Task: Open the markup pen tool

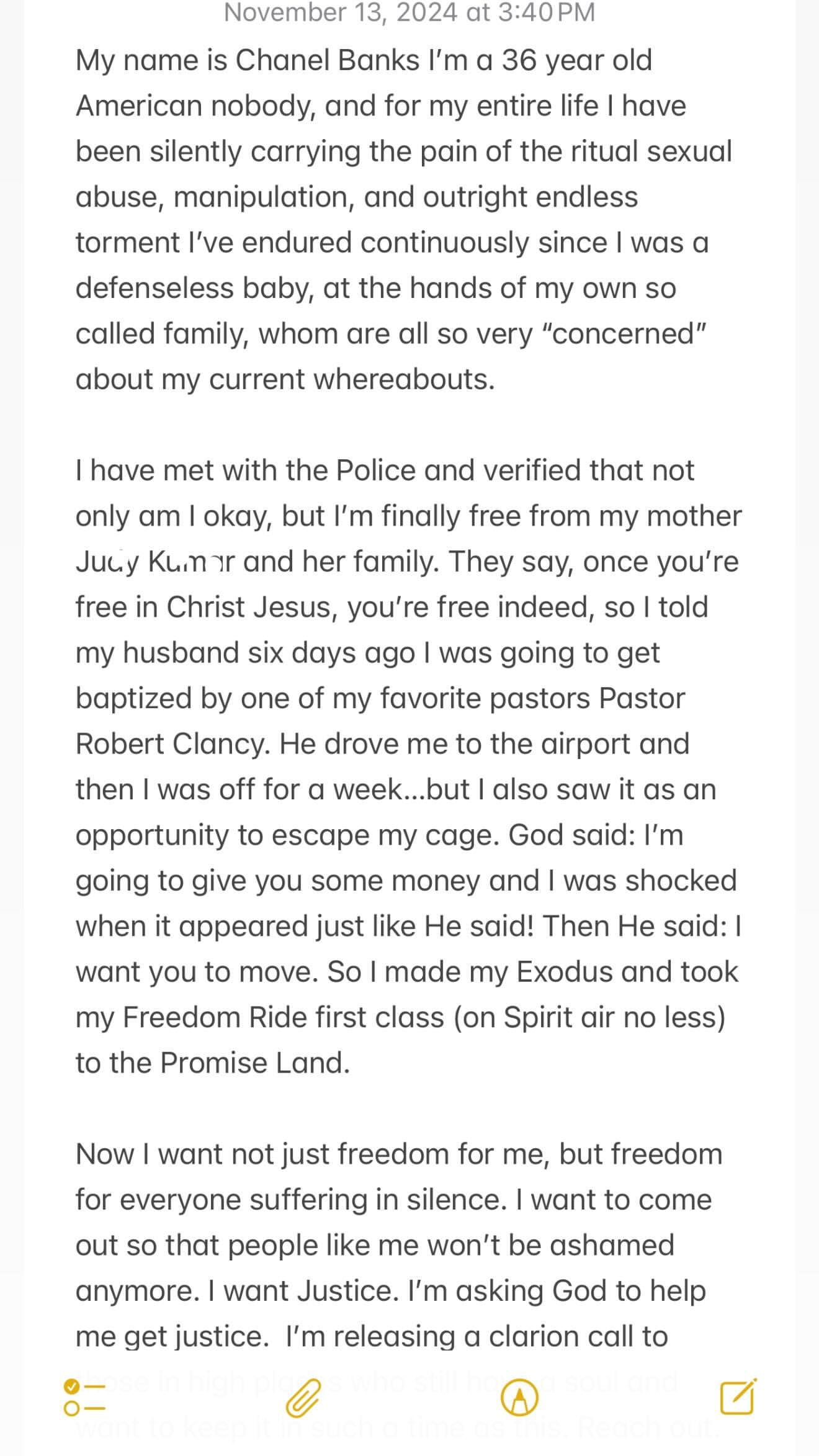Action: click(519, 1398)
